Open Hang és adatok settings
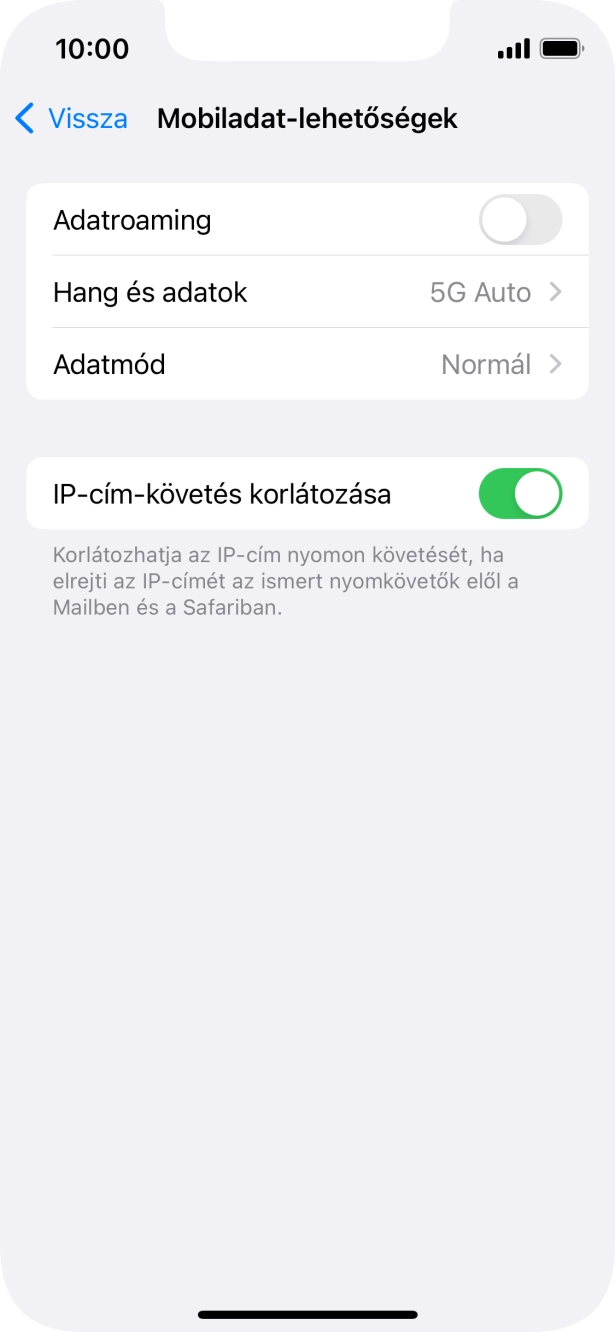615x1332 pixels. pos(307,292)
